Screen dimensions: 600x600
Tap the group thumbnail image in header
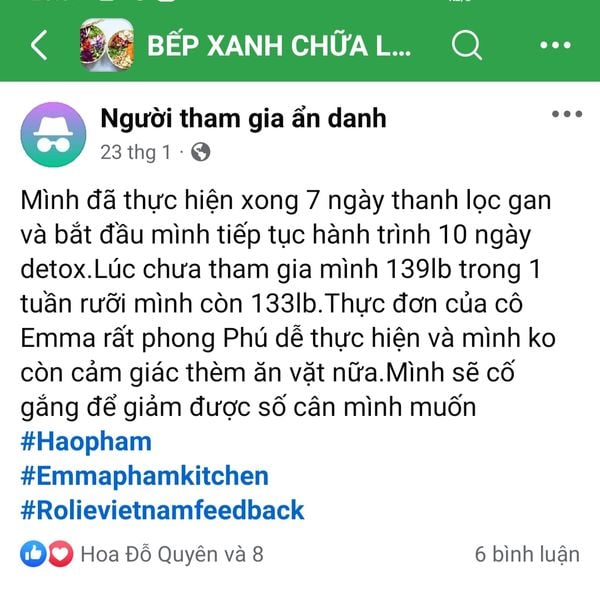pos(105,46)
